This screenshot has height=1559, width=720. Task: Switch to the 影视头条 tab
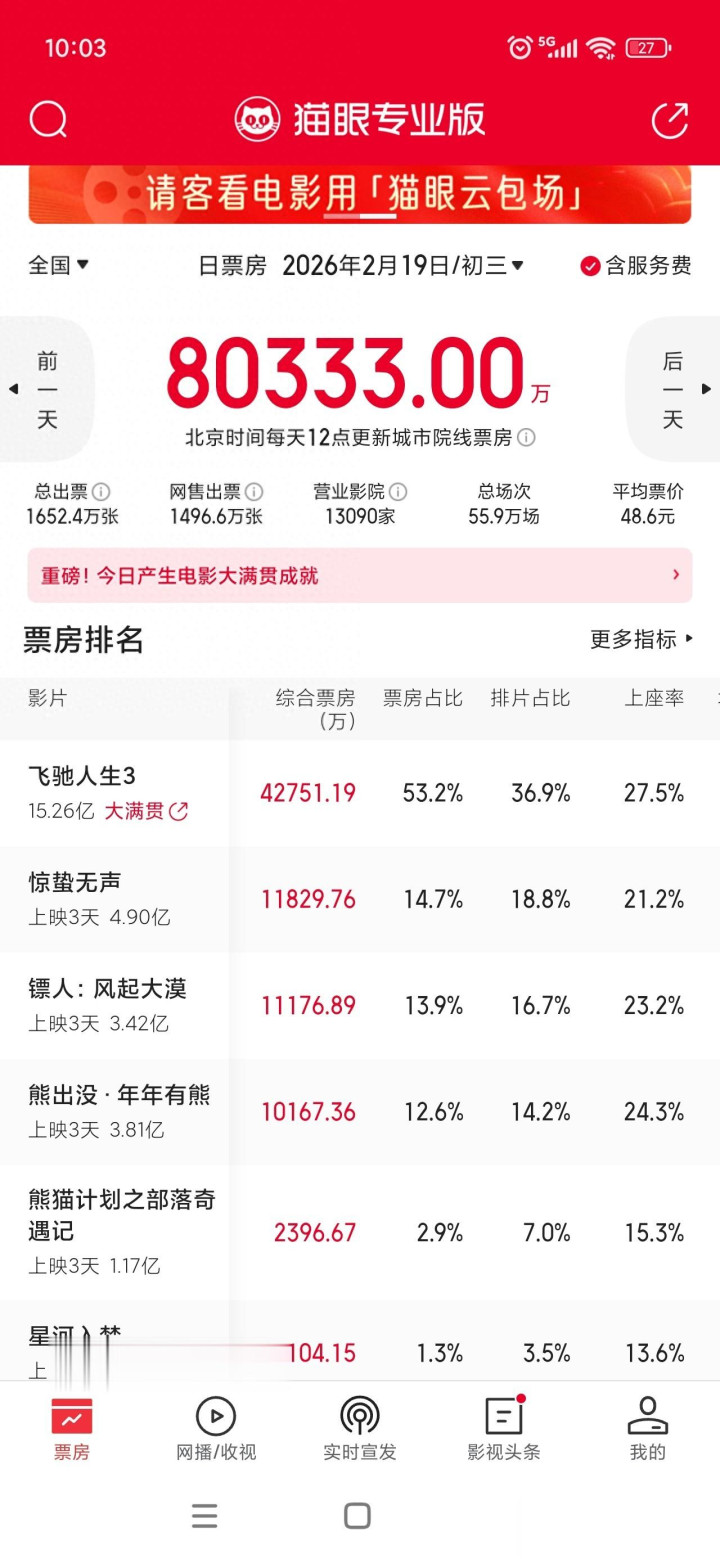coord(504,1430)
